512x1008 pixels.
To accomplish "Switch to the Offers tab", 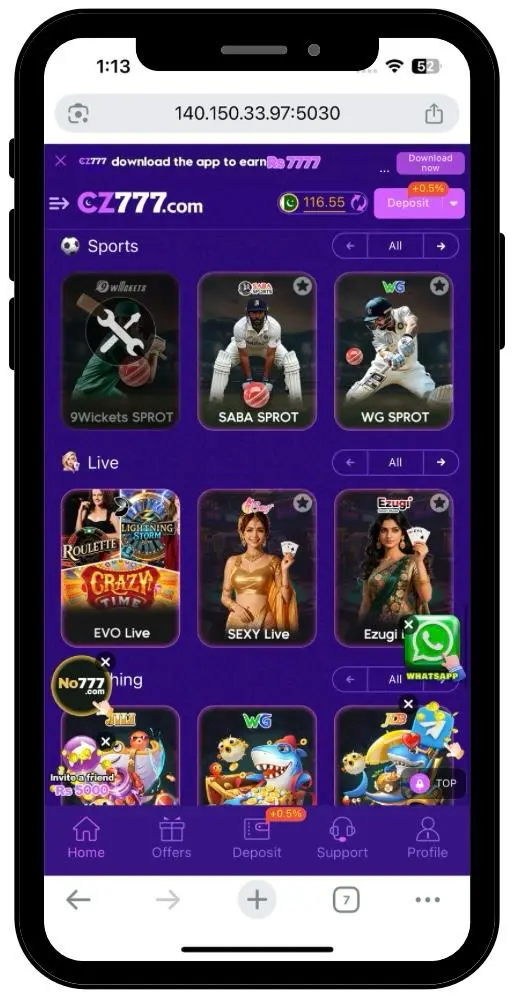I will (172, 838).
